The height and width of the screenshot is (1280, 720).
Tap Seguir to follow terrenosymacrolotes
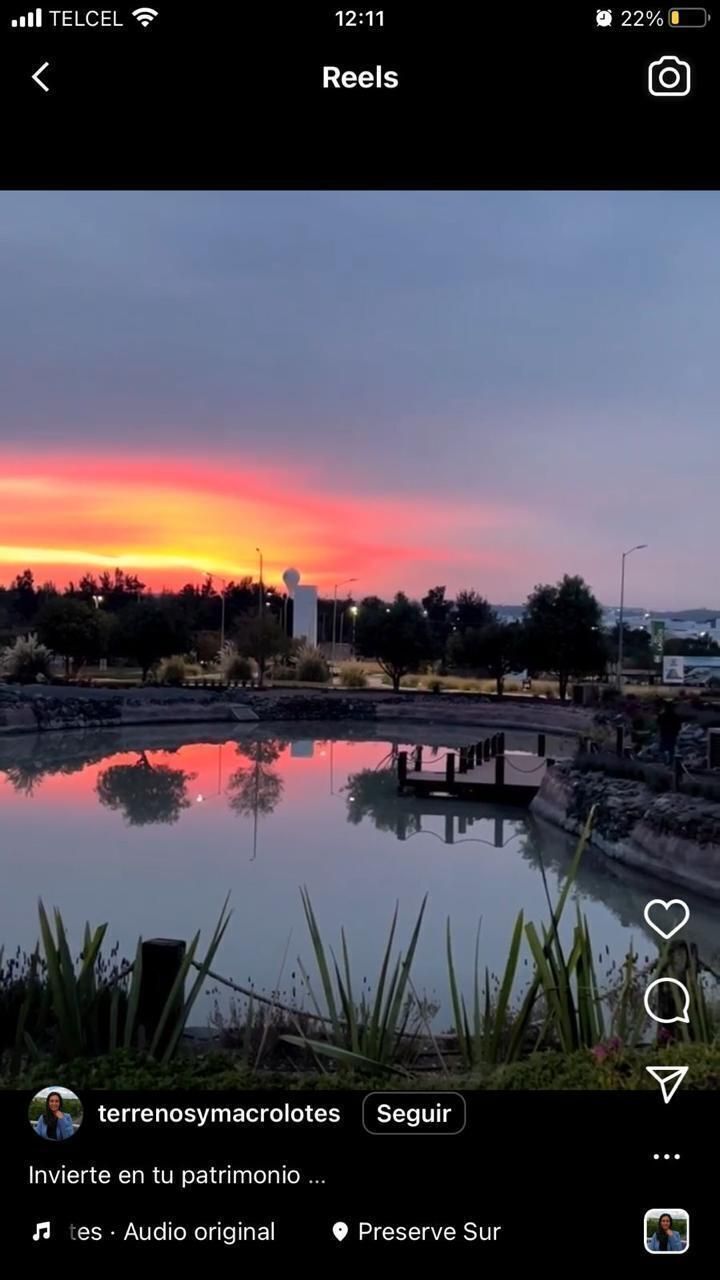point(413,1113)
